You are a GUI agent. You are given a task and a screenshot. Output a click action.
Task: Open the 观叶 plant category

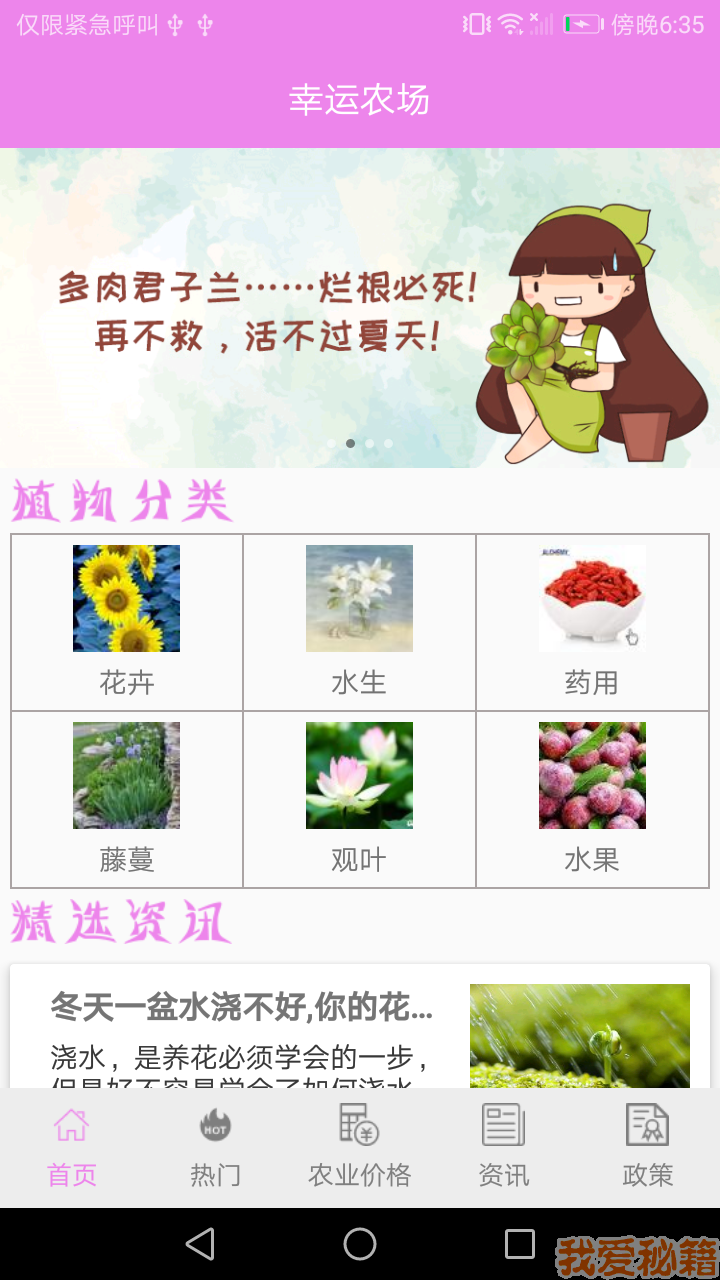pyautogui.click(x=359, y=798)
